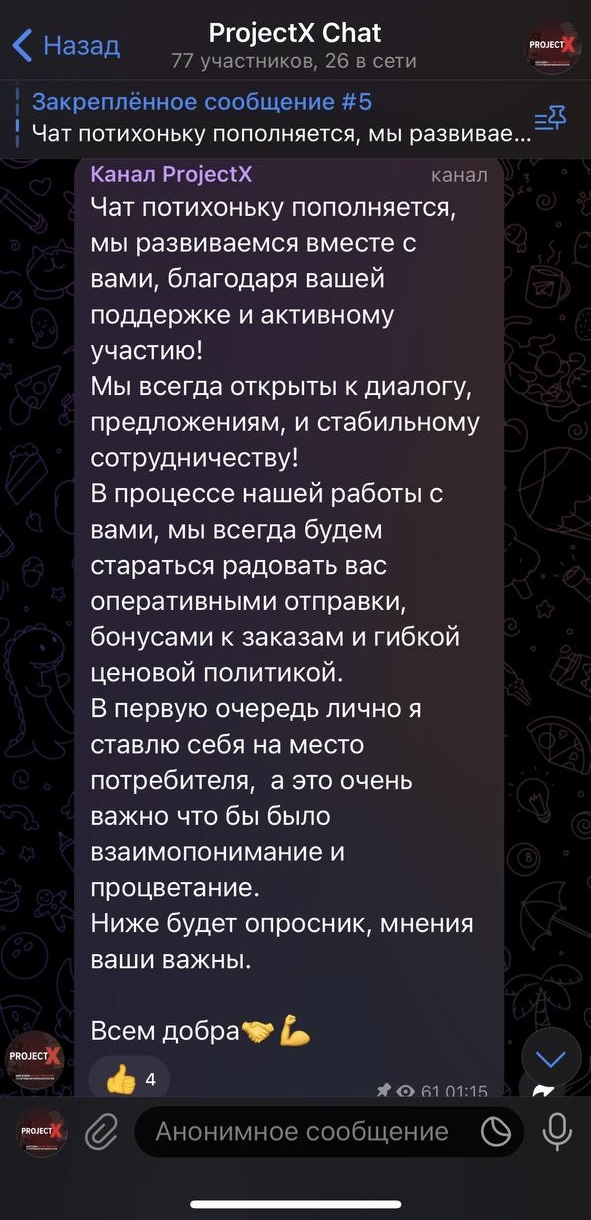Attach a file with the paperclip

[x=100, y=1132]
